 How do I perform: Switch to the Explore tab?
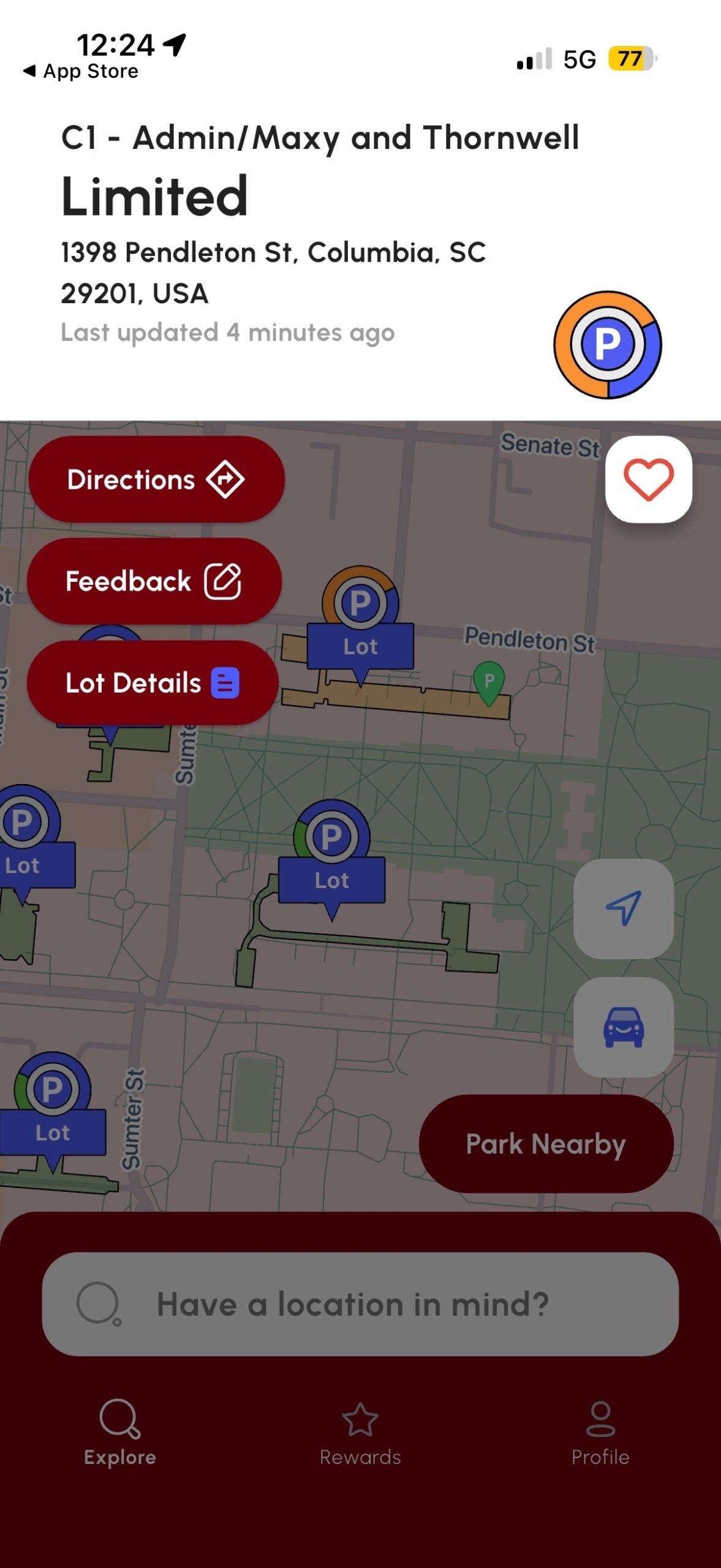(x=120, y=1433)
